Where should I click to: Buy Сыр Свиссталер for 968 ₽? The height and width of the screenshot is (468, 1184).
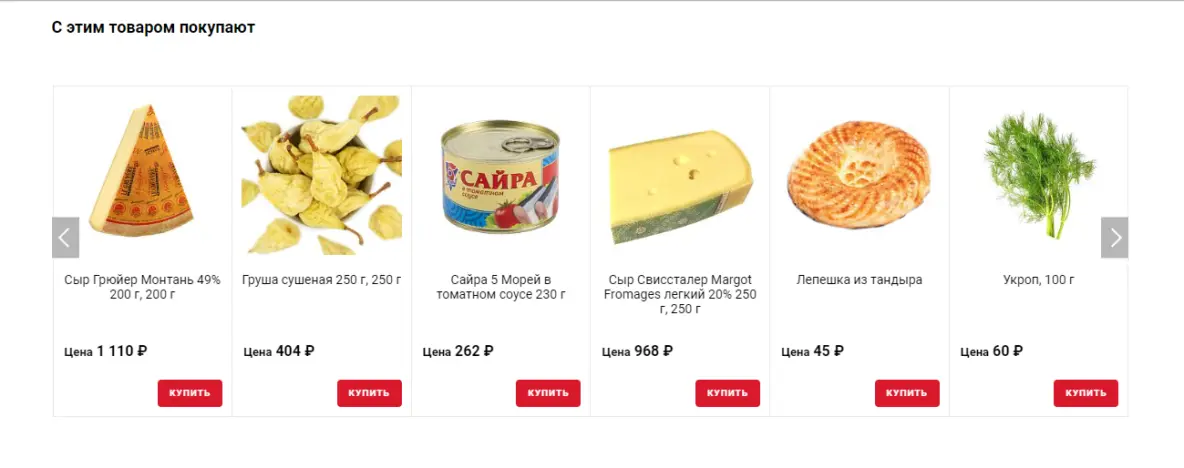tap(727, 393)
